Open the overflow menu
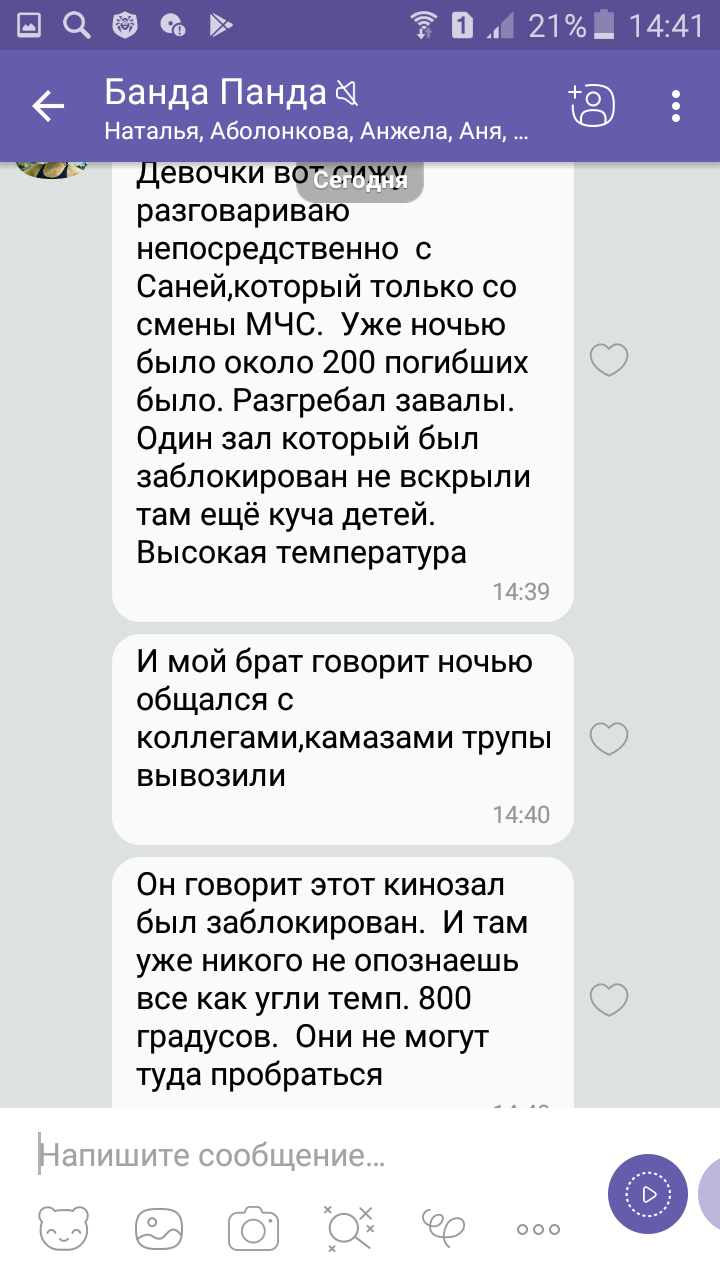 click(x=677, y=106)
